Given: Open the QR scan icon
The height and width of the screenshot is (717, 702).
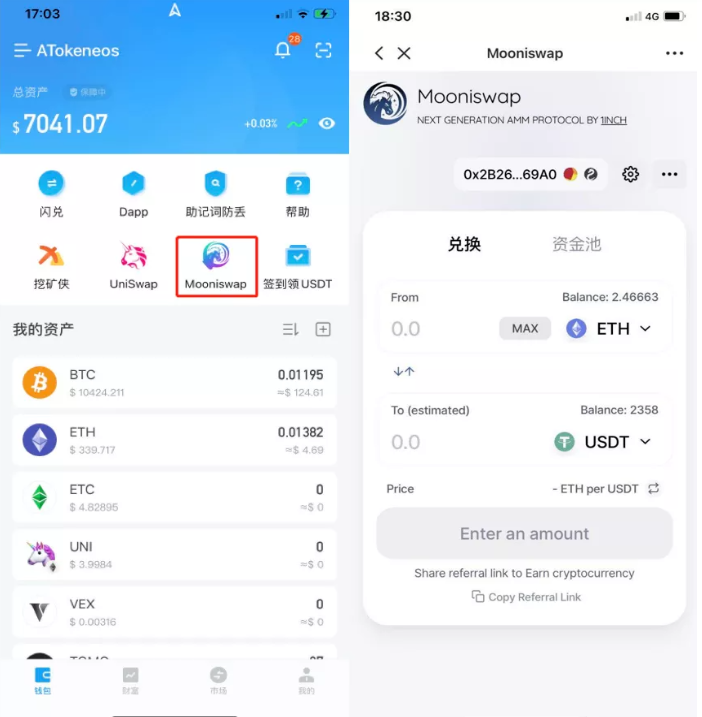Looking at the screenshot, I should point(323,50).
